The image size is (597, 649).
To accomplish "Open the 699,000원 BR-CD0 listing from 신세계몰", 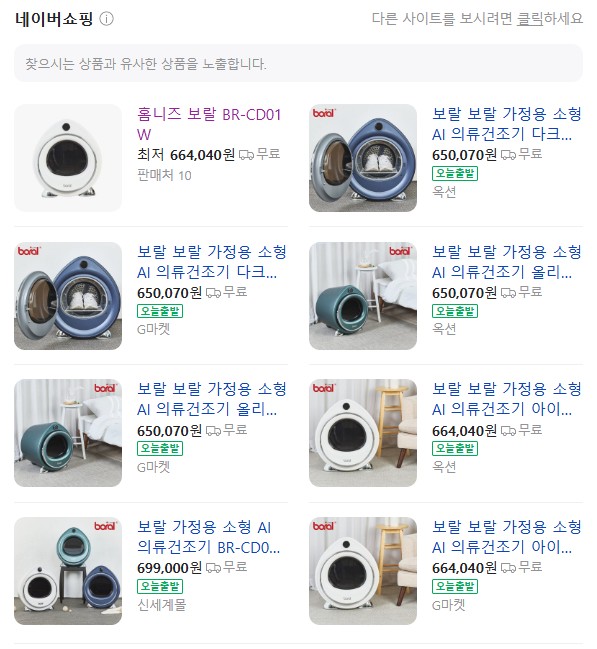I will point(209,537).
